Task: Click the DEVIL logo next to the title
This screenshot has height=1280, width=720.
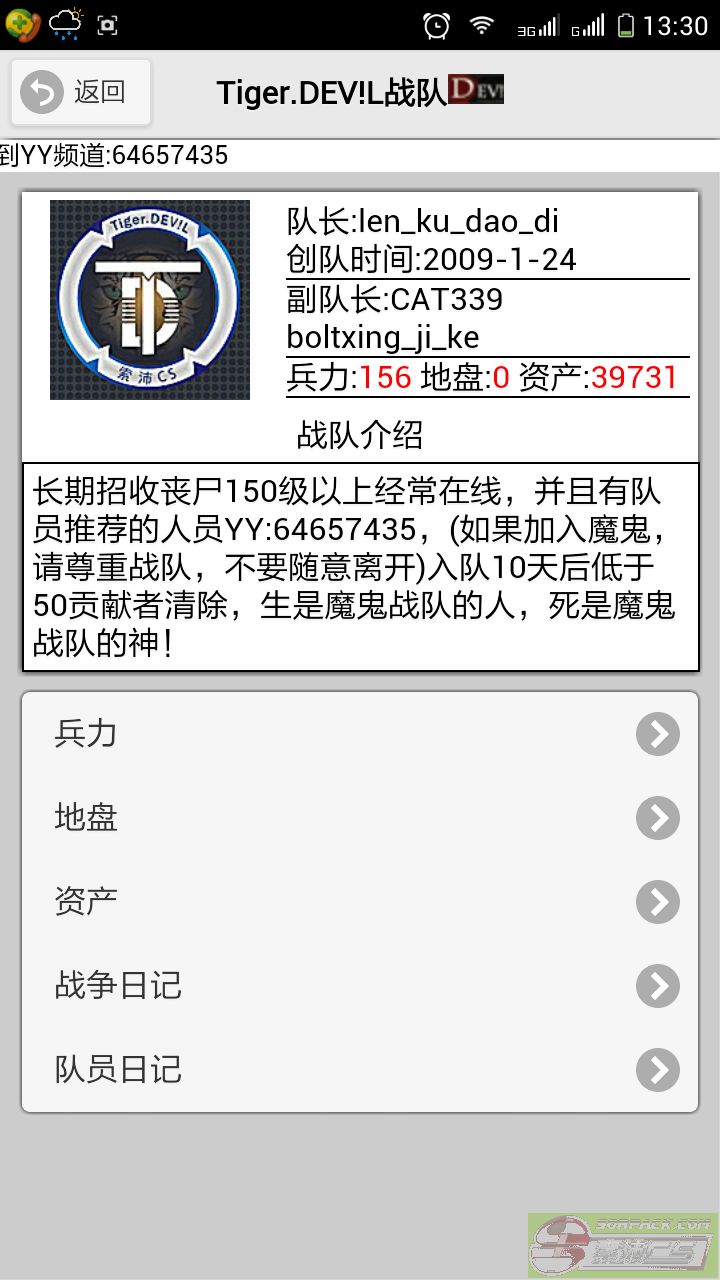Action: [x=477, y=89]
